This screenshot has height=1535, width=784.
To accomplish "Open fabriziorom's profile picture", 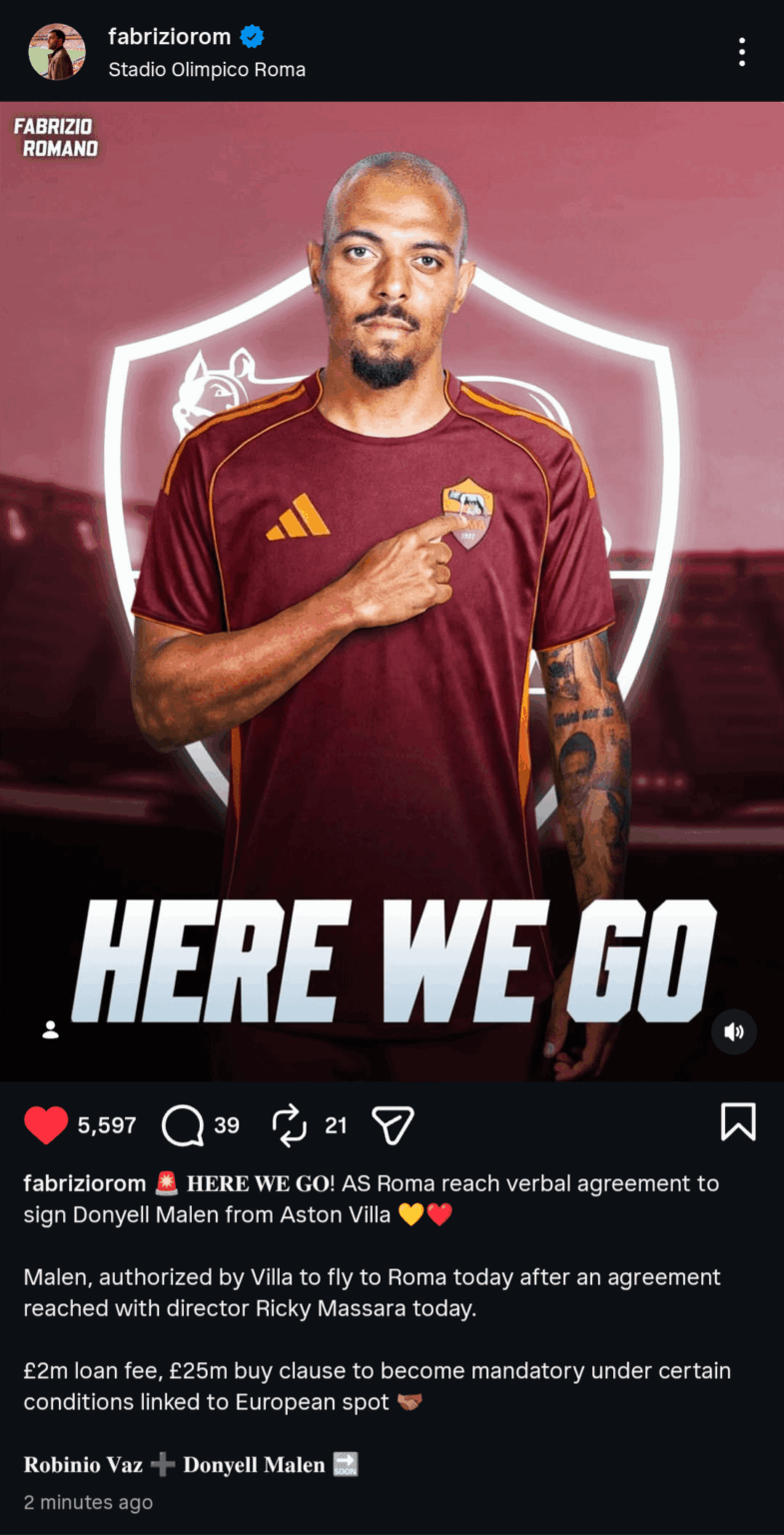I will [57, 52].
